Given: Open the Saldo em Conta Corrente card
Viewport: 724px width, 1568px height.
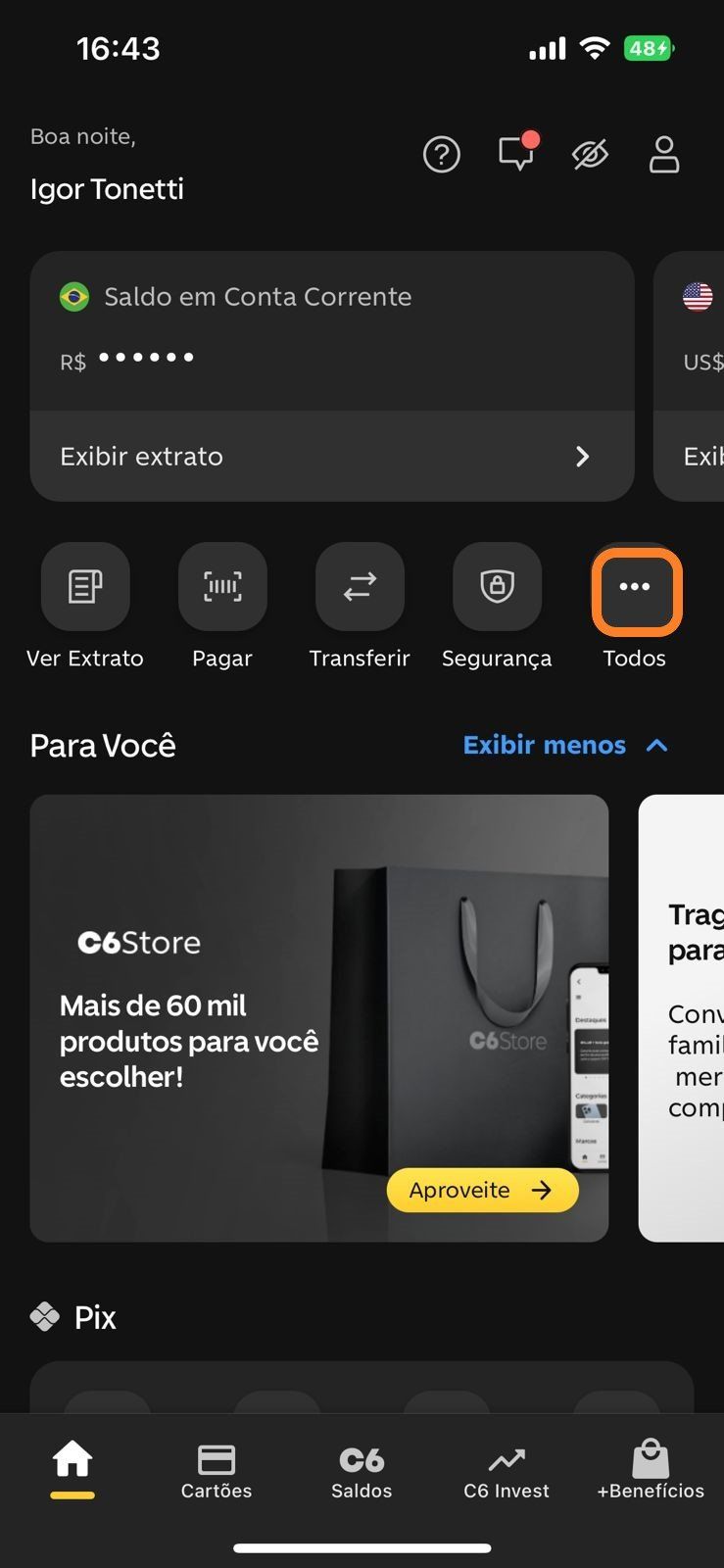Looking at the screenshot, I should click(331, 328).
